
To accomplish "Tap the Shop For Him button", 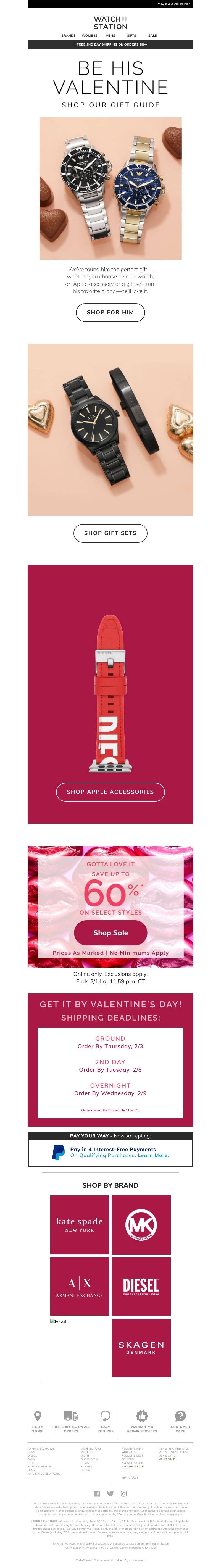I will pyautogui.click(x=110, y=312).
